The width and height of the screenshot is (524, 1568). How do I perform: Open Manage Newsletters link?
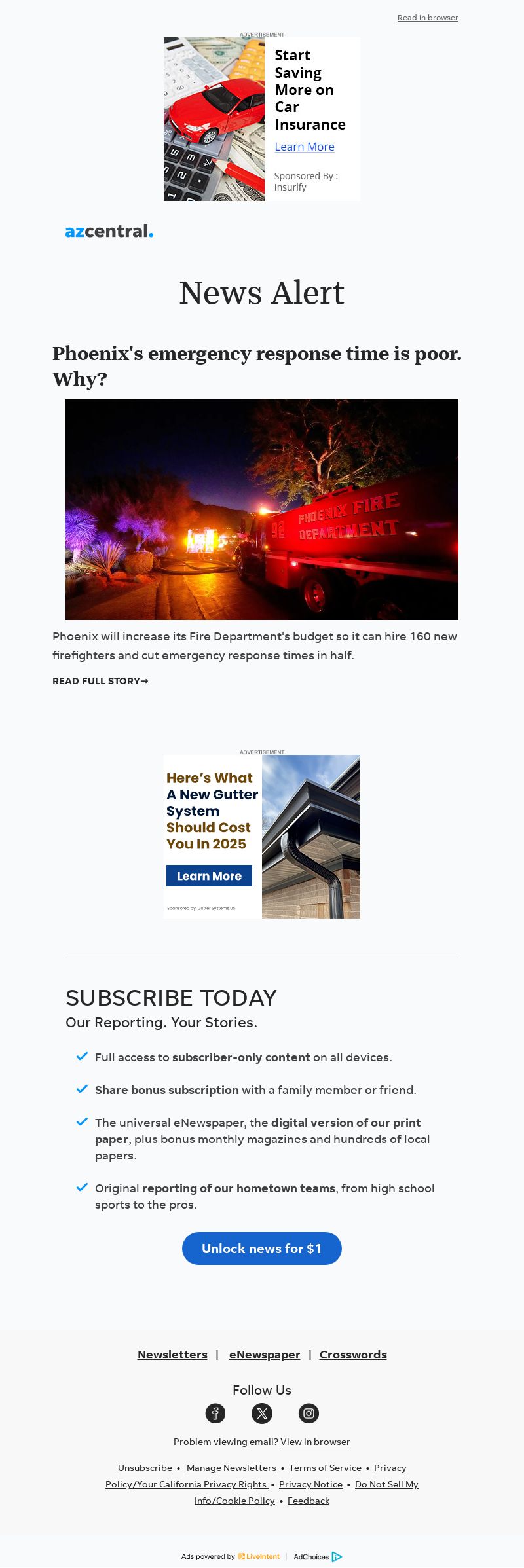pyautogui.click(x=231, y=1468)
